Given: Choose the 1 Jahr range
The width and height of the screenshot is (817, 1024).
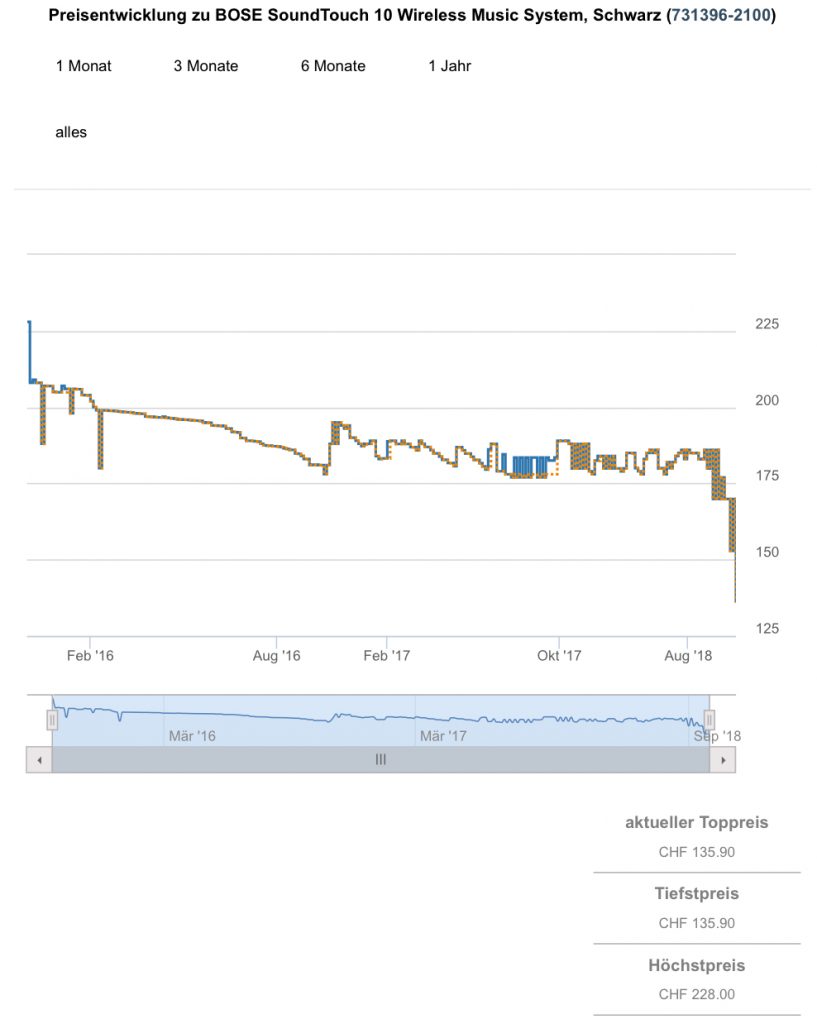Looking at the screenshot, I should pos(449,66).
